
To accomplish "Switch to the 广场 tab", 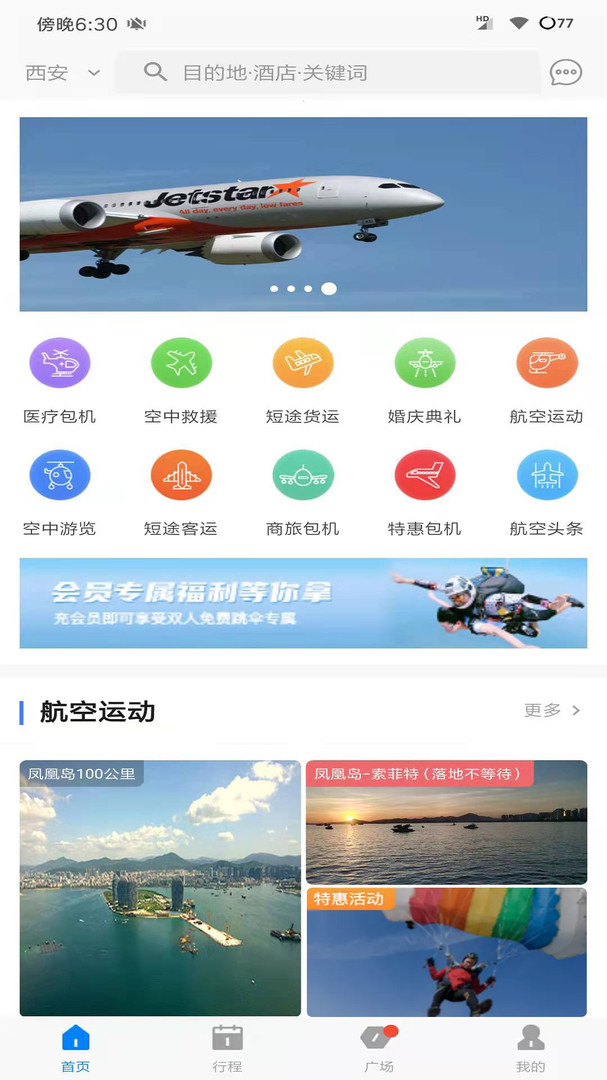I will click(379, 1047).
